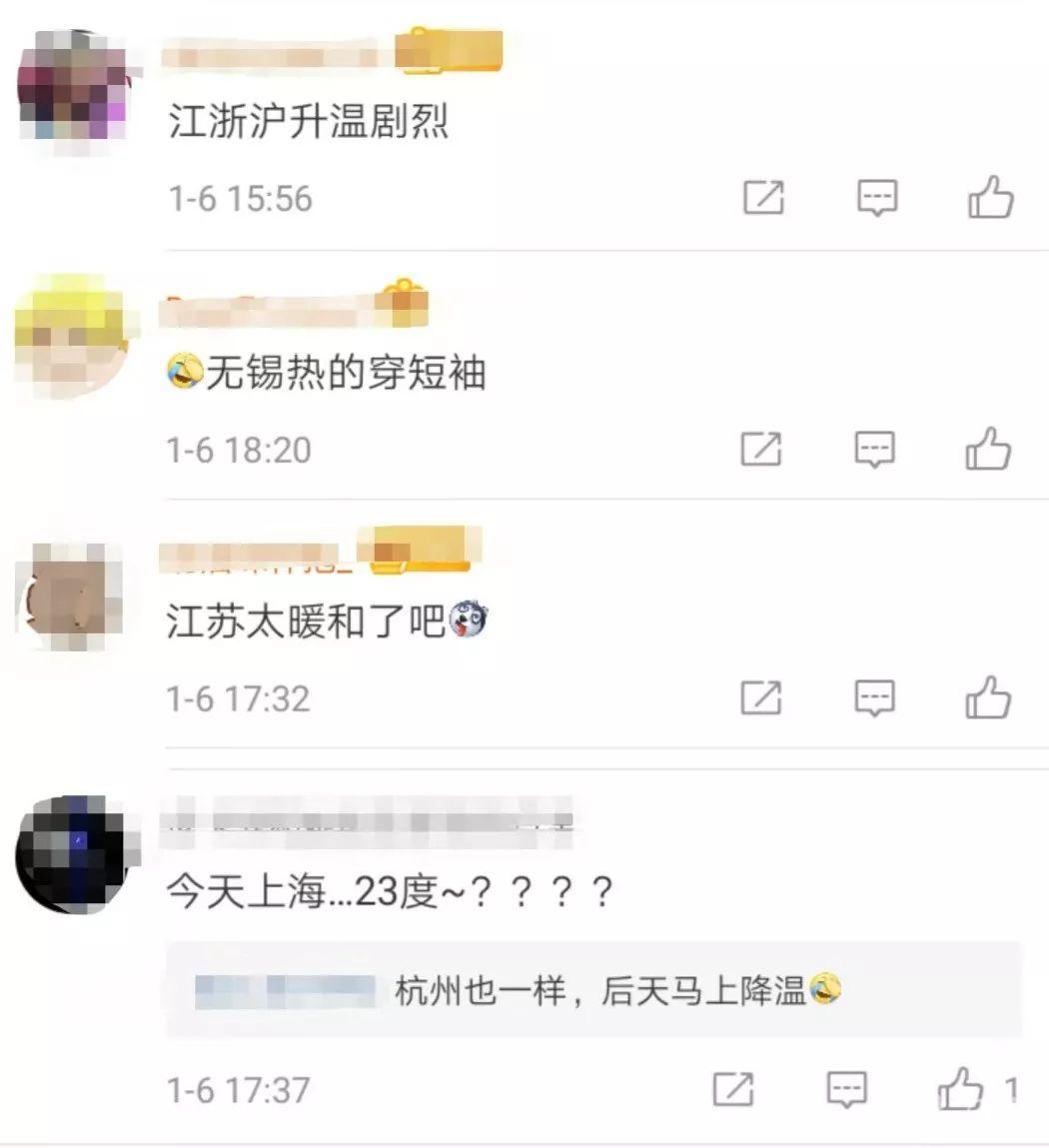The width and height of the screenshot is (1049, 1148).
Task: Open the avatar of the 今天上海 commenter
Action: pos(70,854)
